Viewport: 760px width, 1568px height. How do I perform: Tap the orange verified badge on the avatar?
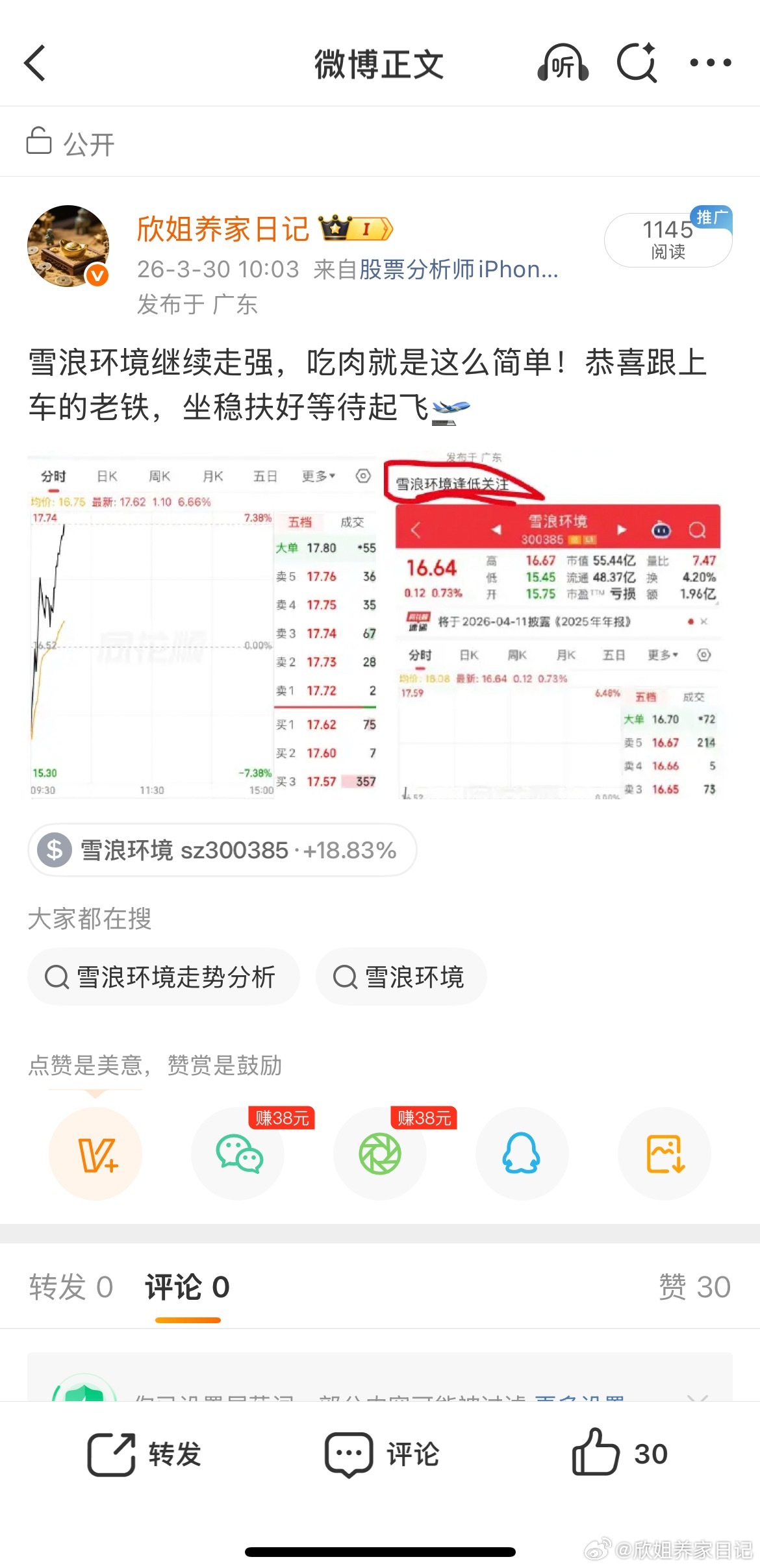[x=96, y=273]
